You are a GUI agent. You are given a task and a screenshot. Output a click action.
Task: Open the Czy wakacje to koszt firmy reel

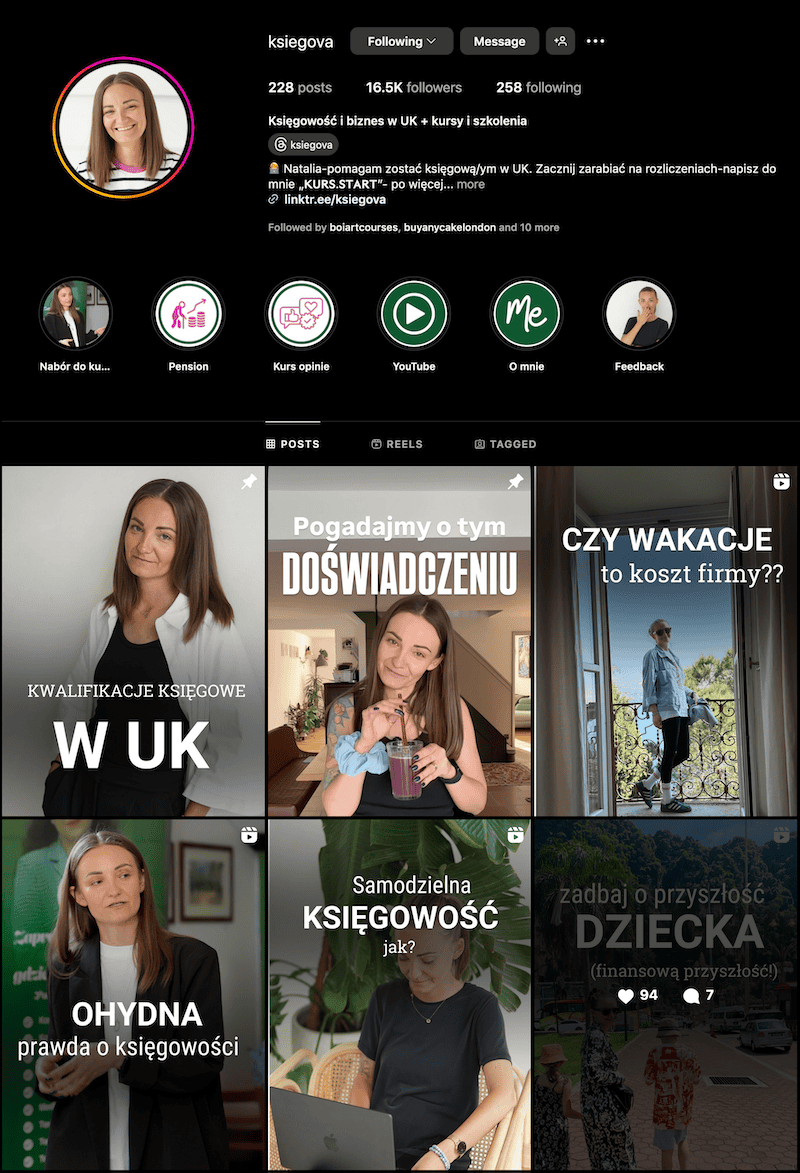666,640
